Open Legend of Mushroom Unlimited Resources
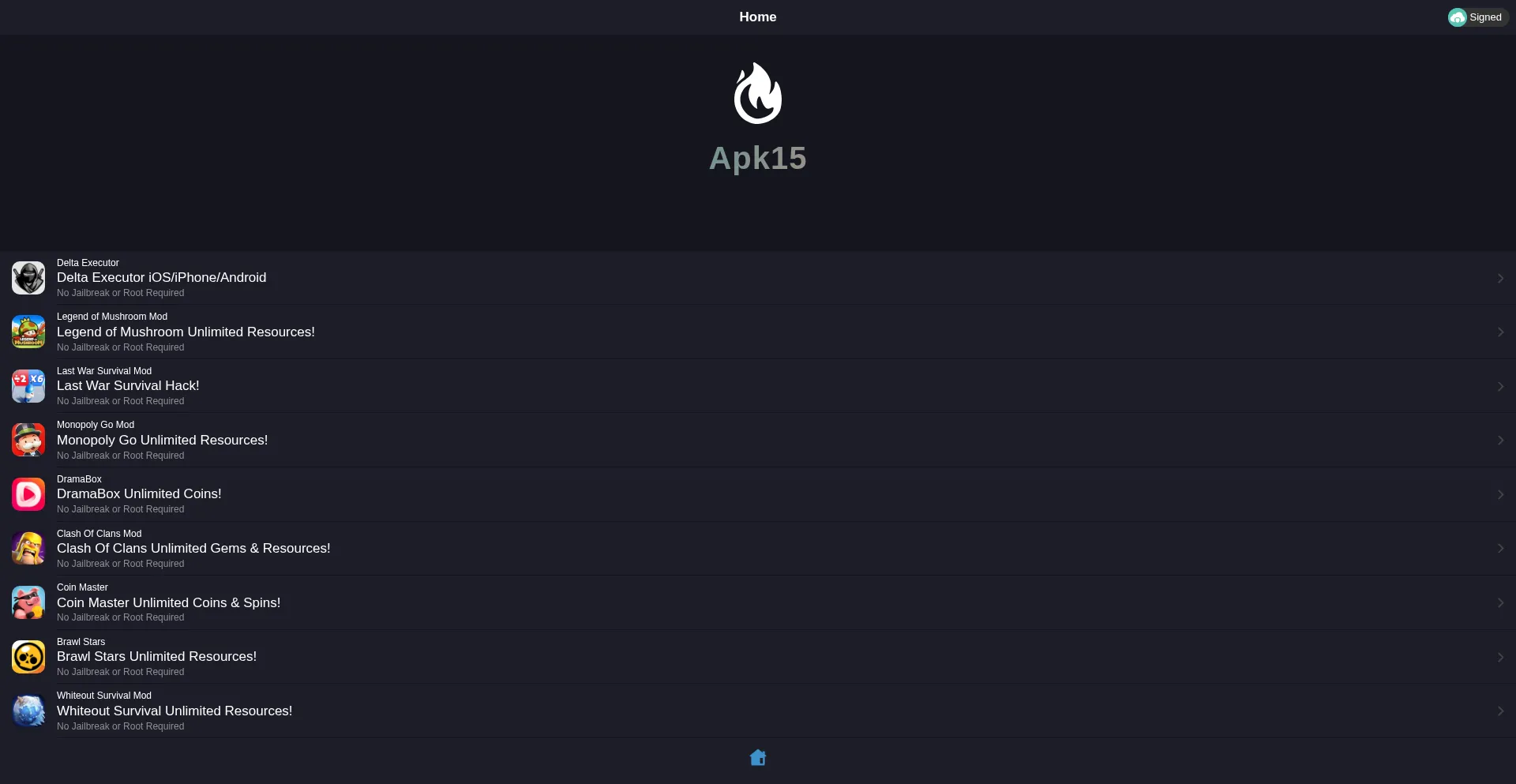The image size is (1516, 784). pyautogui.click(x=186, y=332)
